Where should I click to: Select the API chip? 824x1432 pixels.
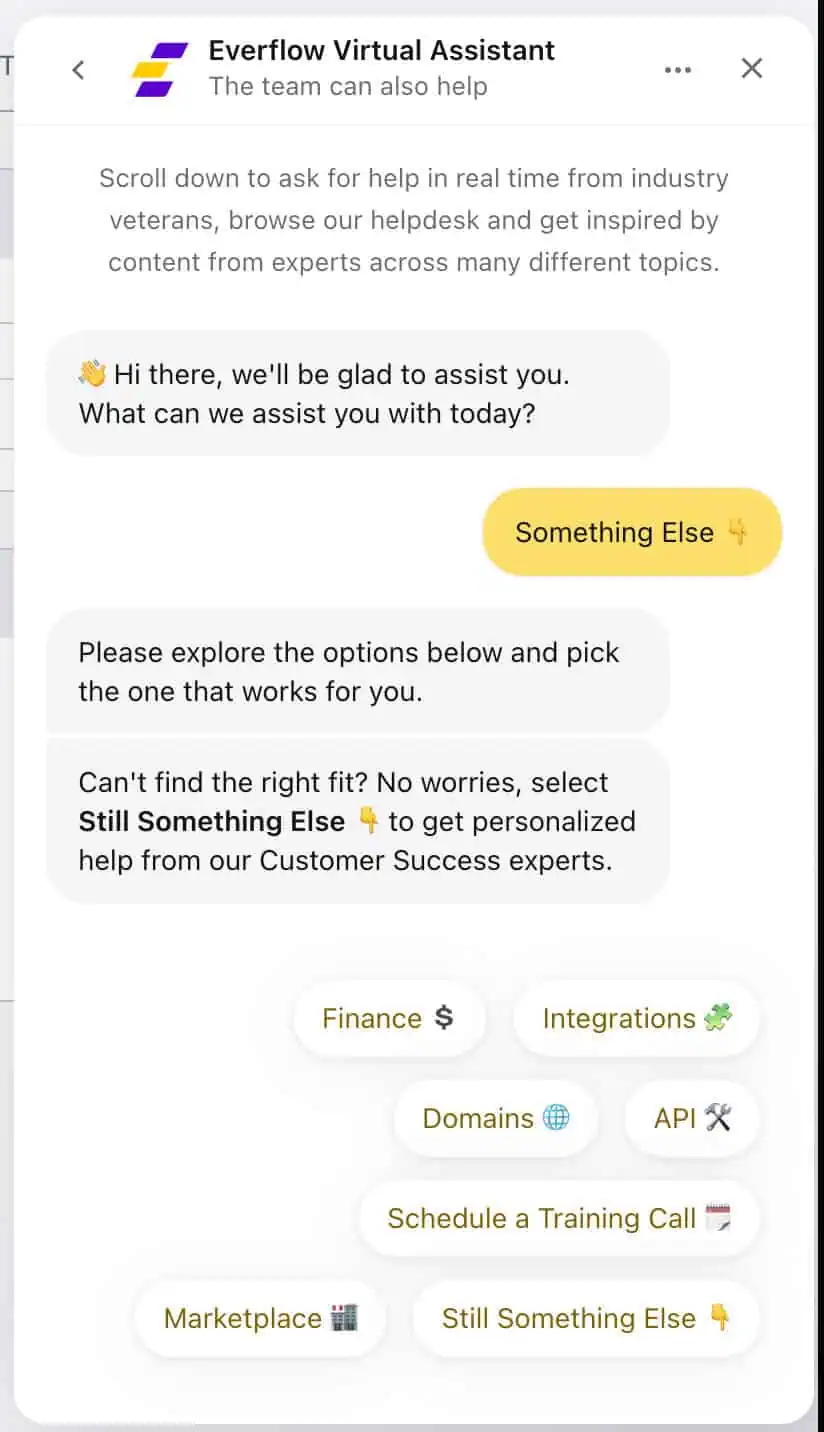(x=692, y=1118)
